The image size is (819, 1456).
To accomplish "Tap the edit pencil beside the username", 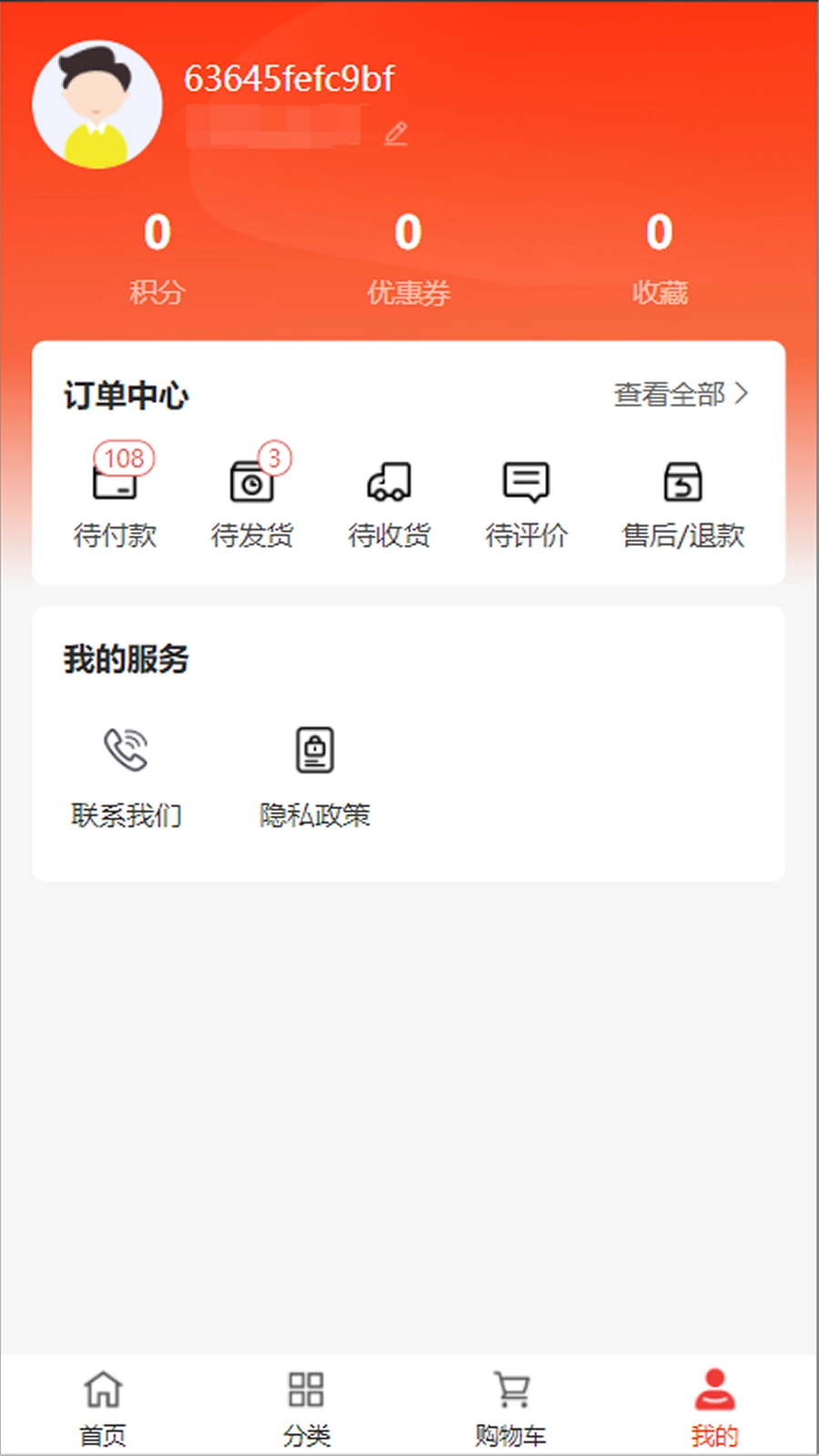I will (395, 133).
